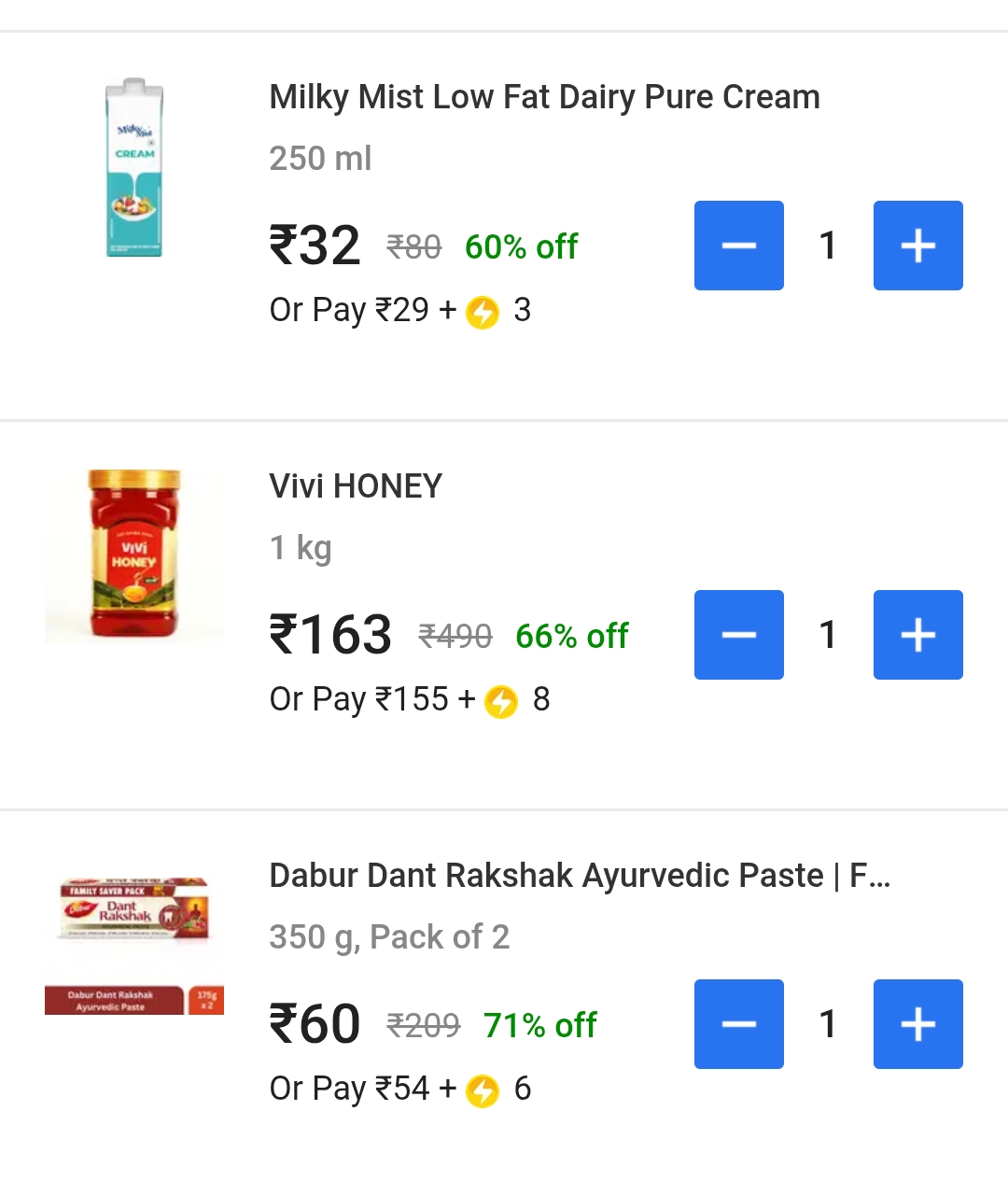Open Milky Mist Low Fat Dairy Pure Cream product
The image size is (1008, 1181).
point(543,97)
